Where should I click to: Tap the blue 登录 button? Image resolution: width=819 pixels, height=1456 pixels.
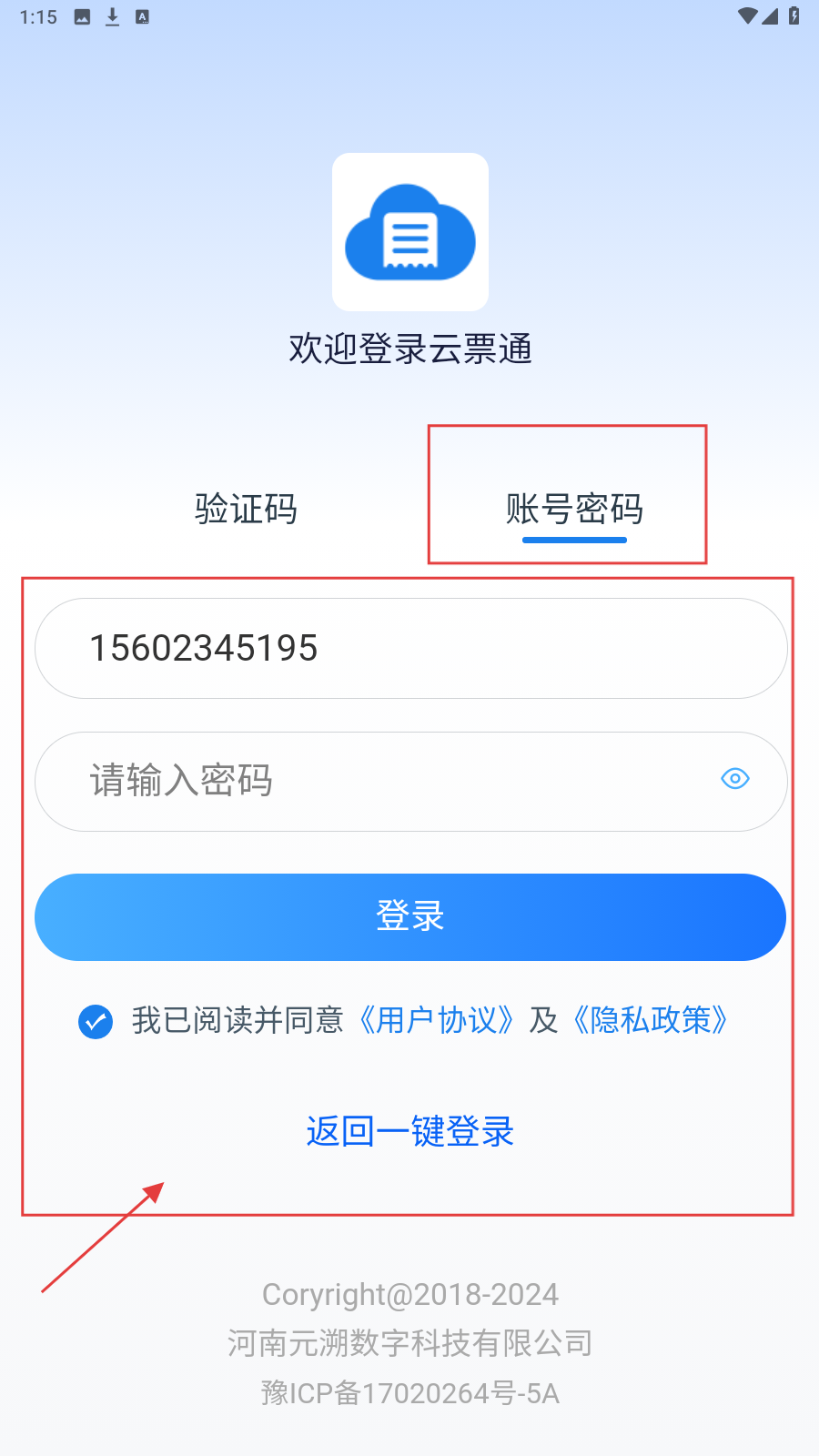tap(409, 916)
